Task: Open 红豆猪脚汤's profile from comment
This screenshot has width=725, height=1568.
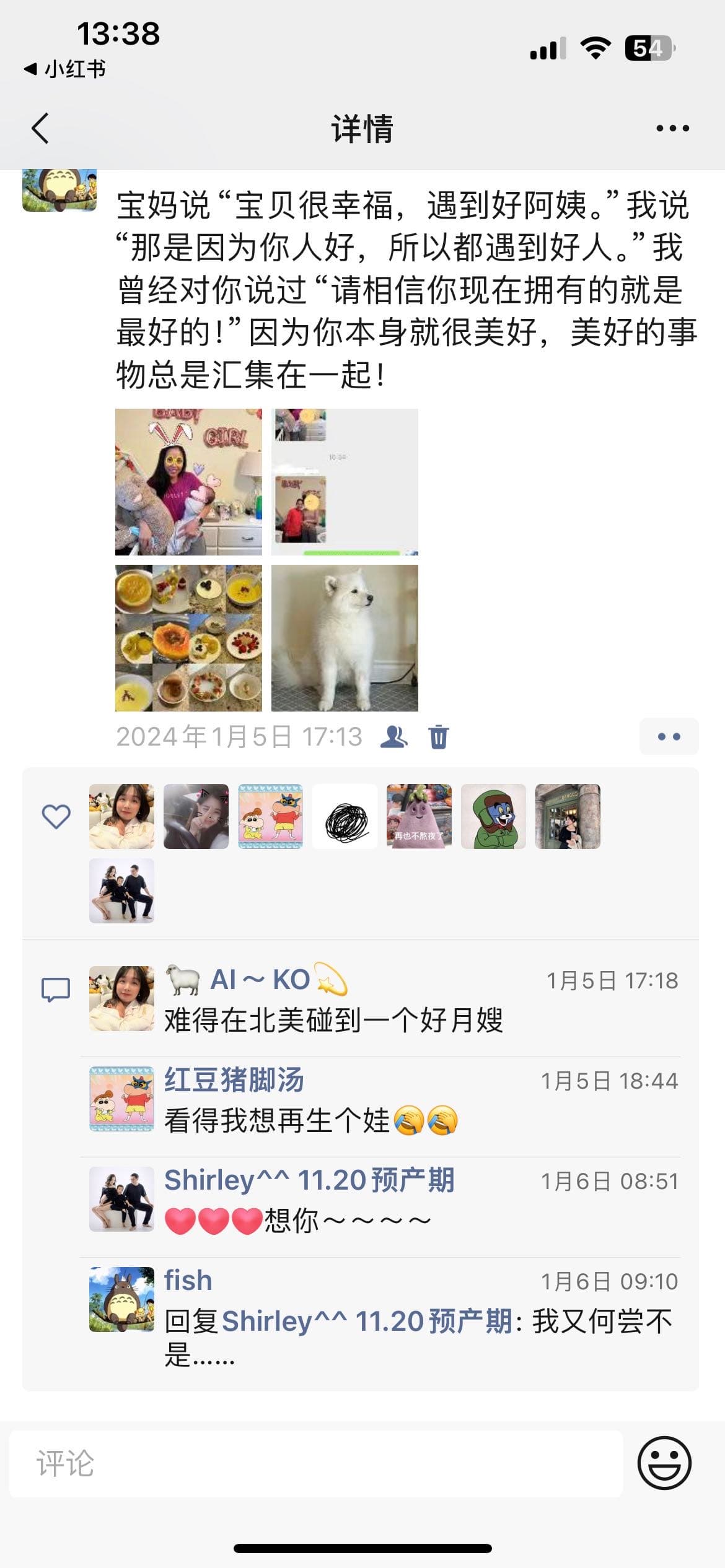Action: pyautogui.click(x=234, y=1080)
